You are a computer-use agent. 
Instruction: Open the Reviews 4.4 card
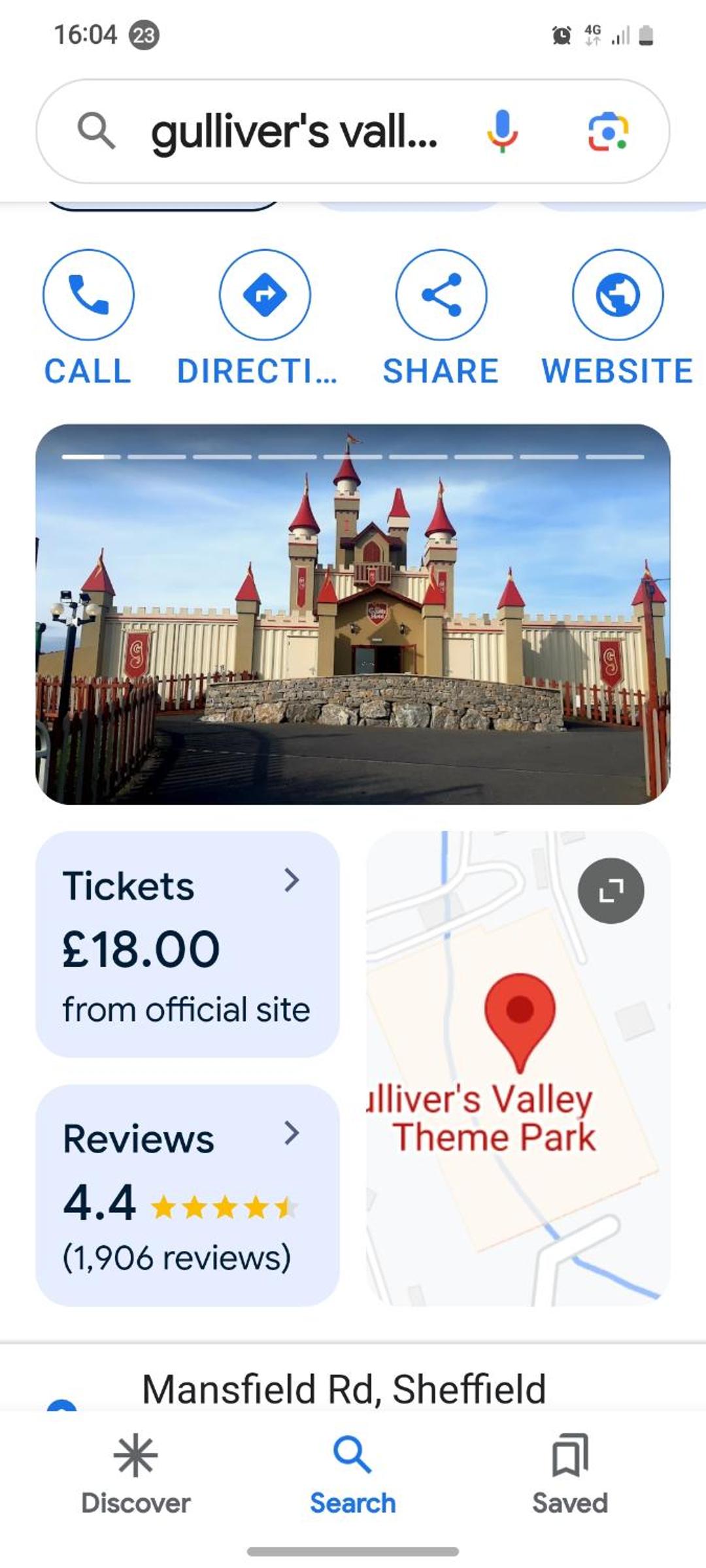pos(188,1195)
